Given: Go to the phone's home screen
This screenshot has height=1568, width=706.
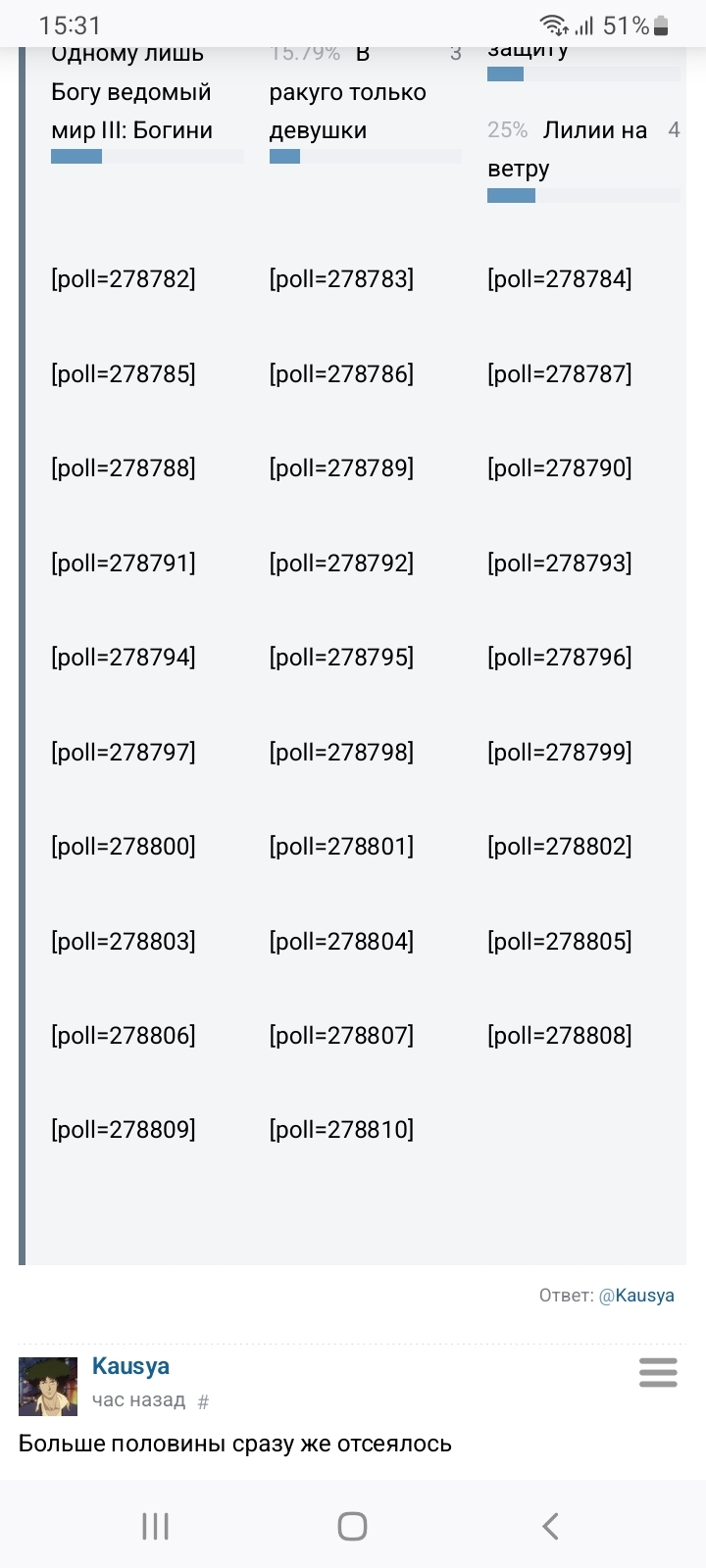Looking at the screenshot, I should coord(352,1526).
